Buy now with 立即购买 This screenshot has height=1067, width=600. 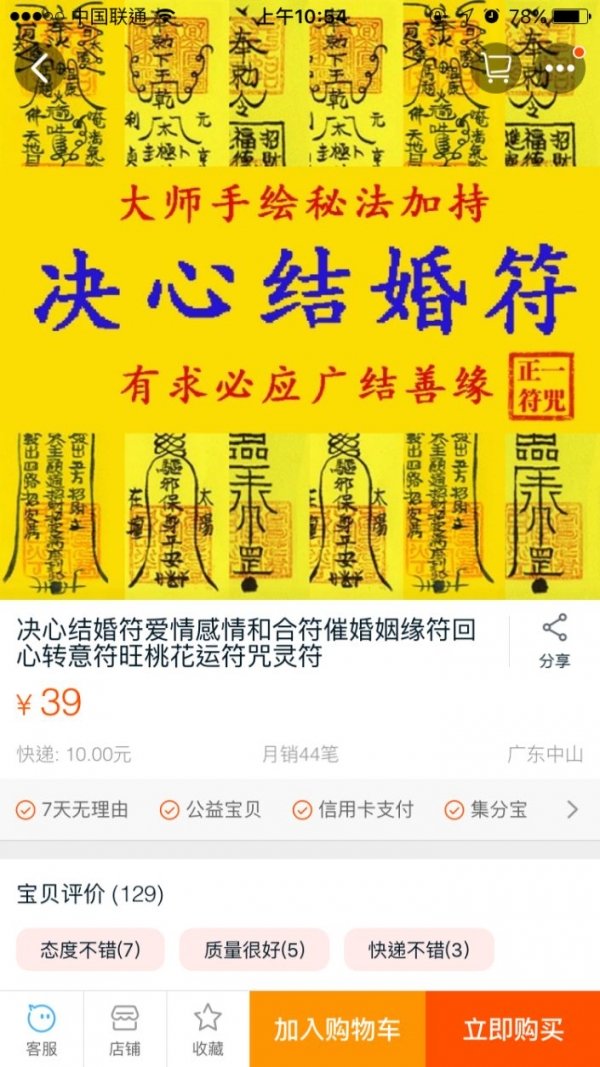(x=513, y=1030)
